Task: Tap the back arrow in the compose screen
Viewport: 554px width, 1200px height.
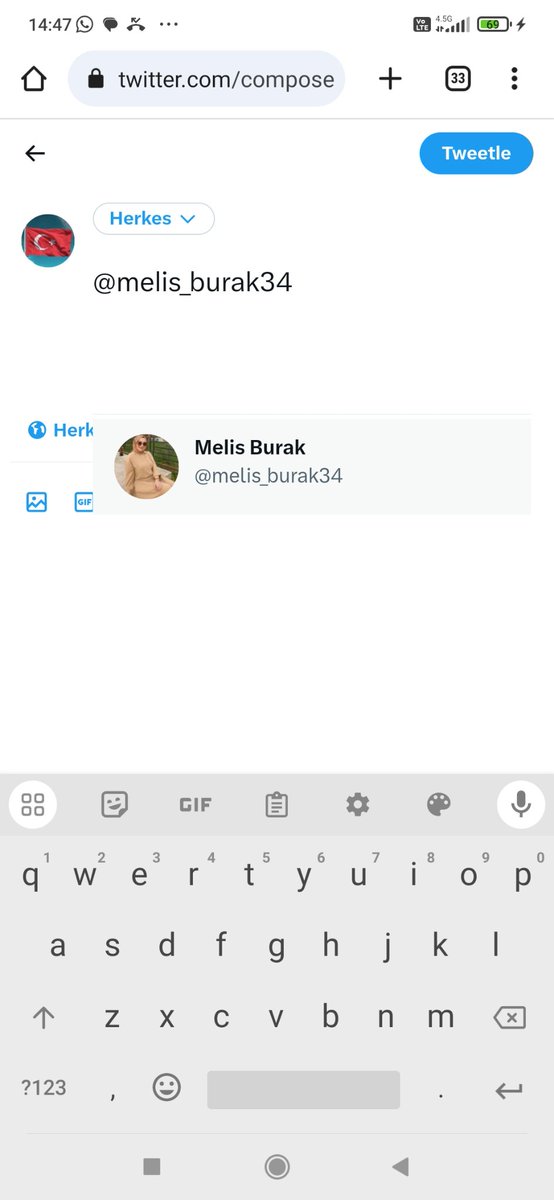Action: coord(35,153)
